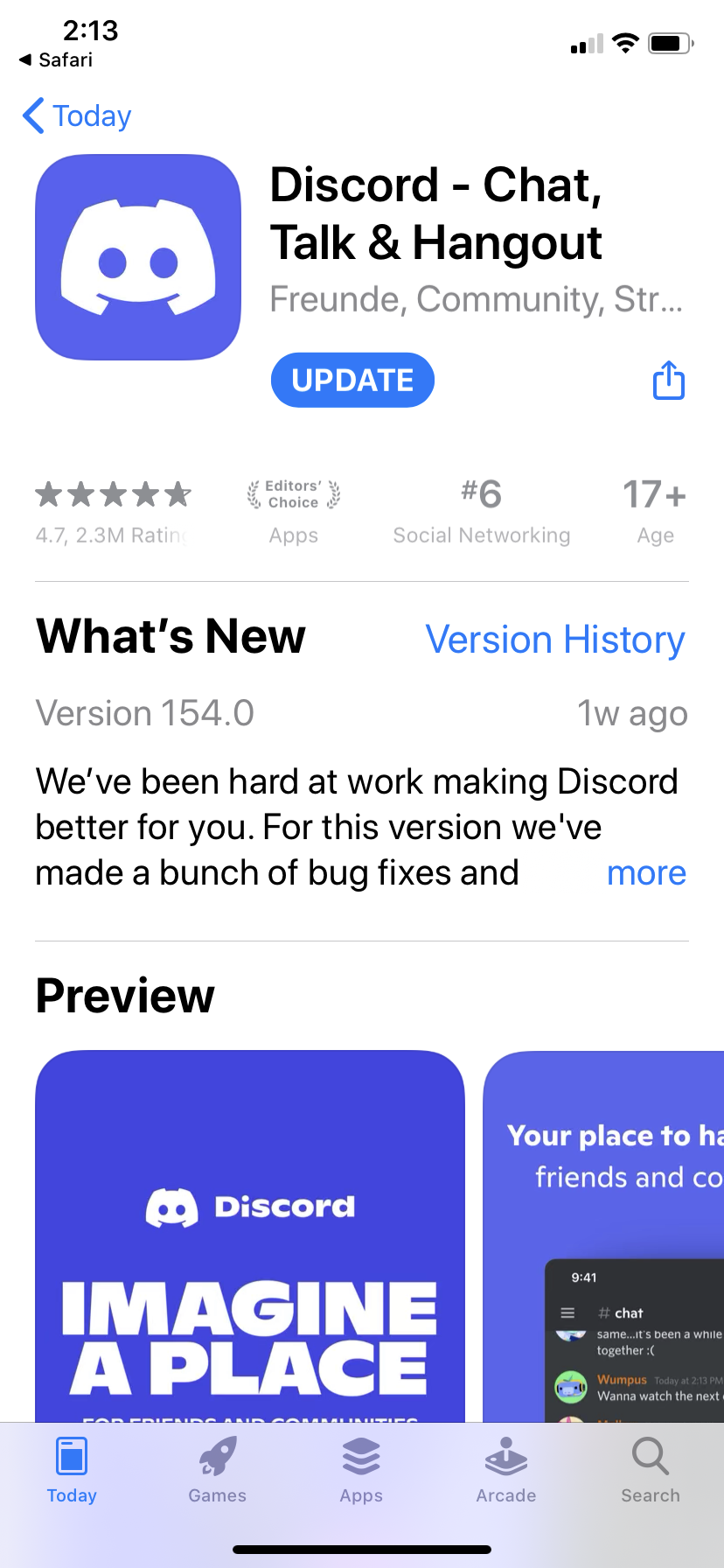Image resolution: width=724 pixels, height=1568 pixels.
Task: Tap the UPDATE button for Discord
Action: (x=352, y=381)
